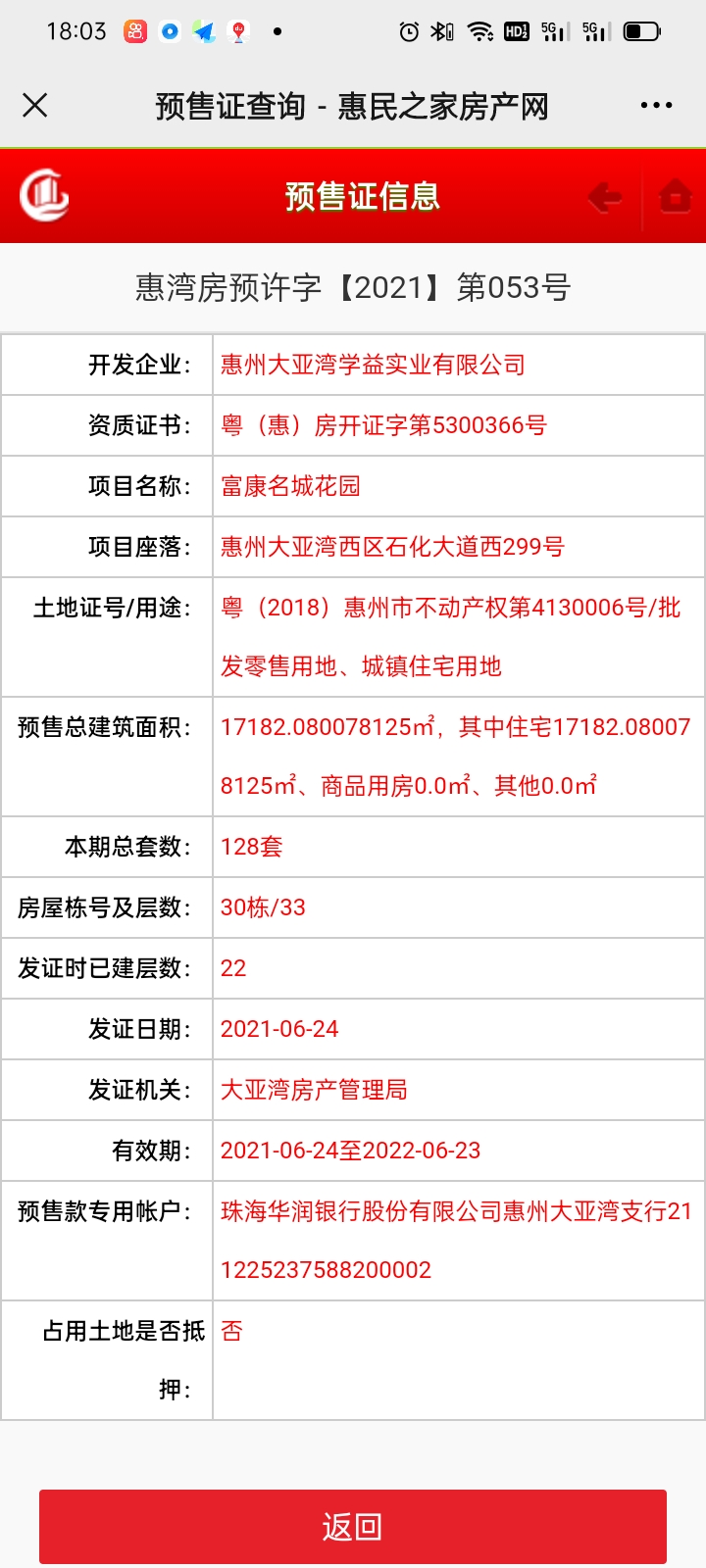The image size is (706, 1568).
Task: Open the three-dot overflow menu
Action: click(x=656, y=105)
